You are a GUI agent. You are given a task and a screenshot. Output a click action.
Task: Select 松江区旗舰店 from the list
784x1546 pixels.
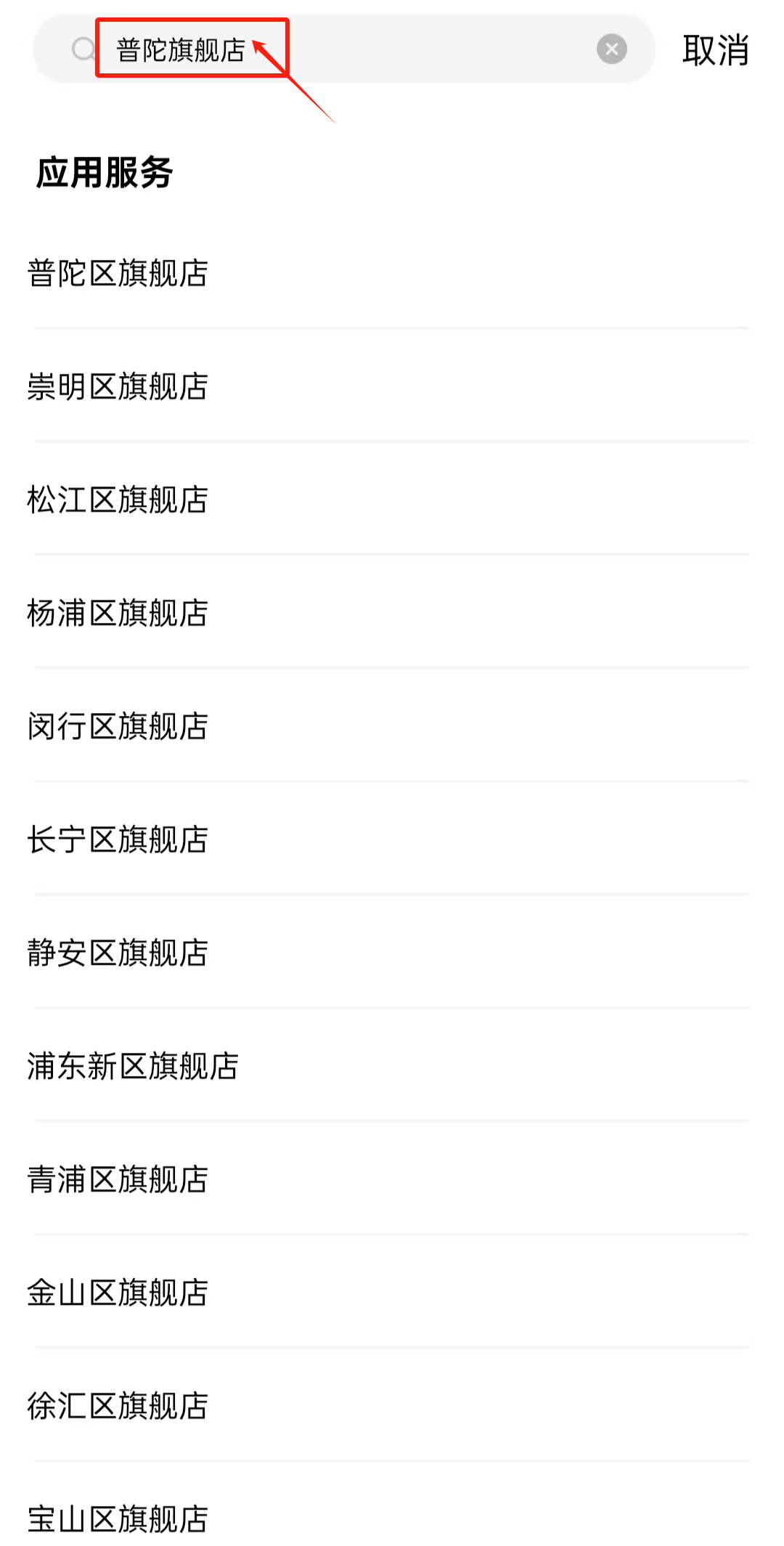pos(118,500)
